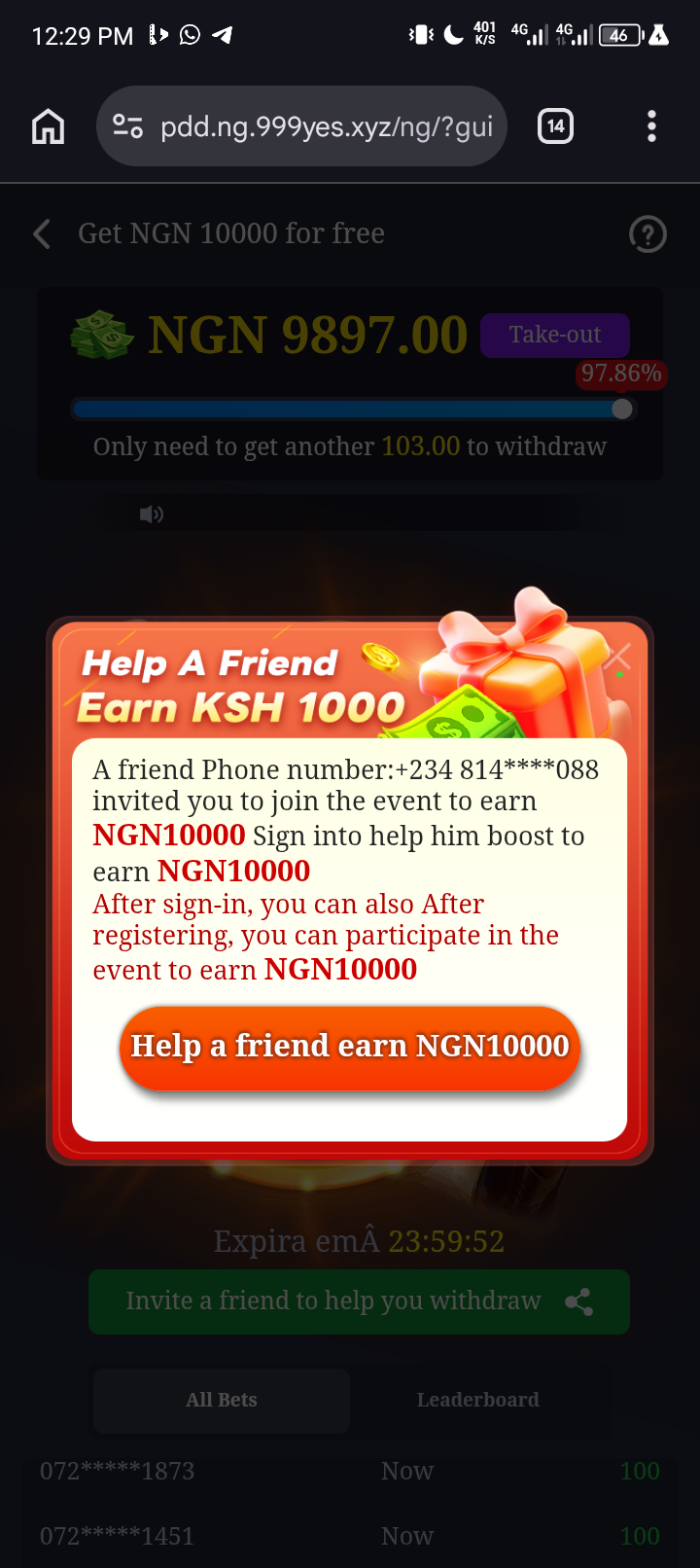This screenshot has height=1568, width=700.
Task: Switch to the Leaderboard tab
Action: click(477, 1400)
